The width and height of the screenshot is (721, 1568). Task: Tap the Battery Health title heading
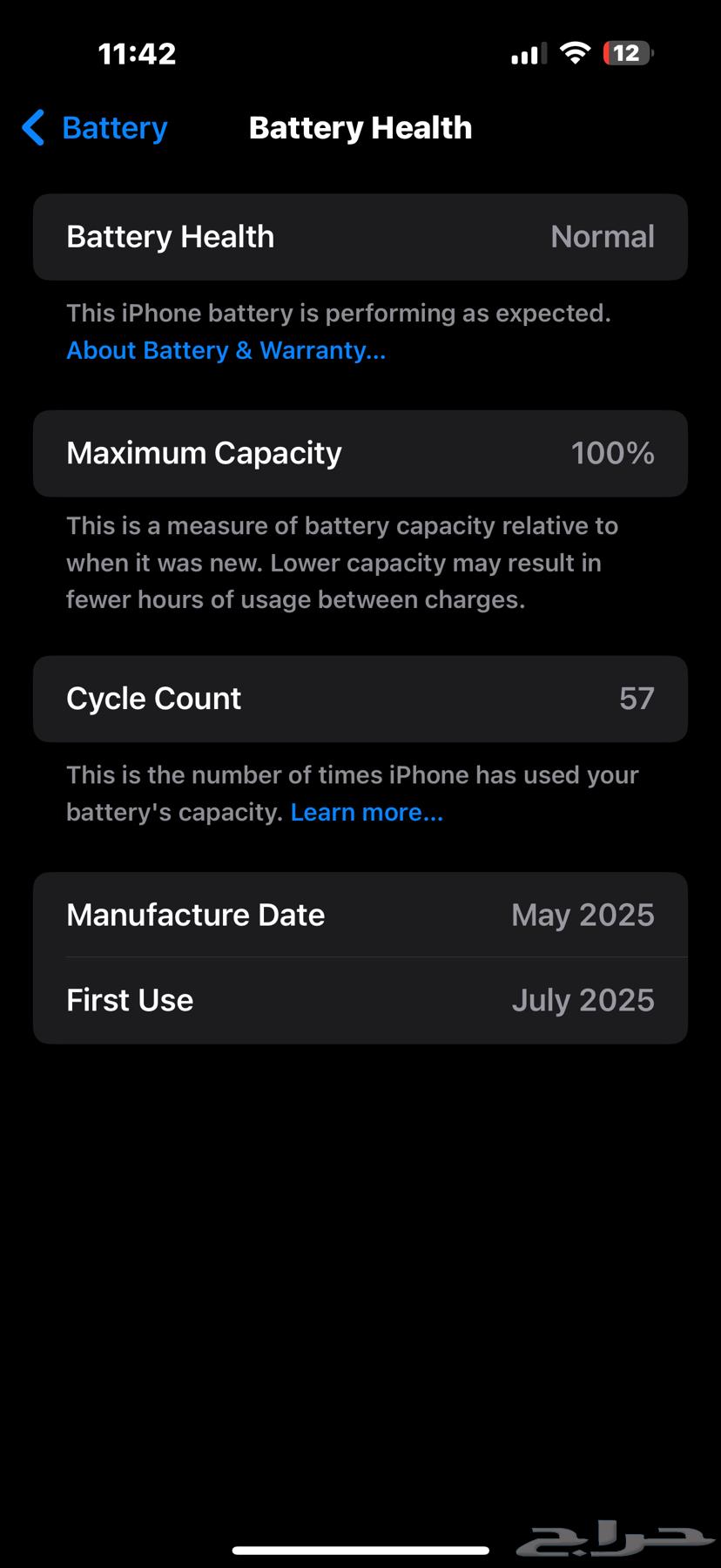360,127
